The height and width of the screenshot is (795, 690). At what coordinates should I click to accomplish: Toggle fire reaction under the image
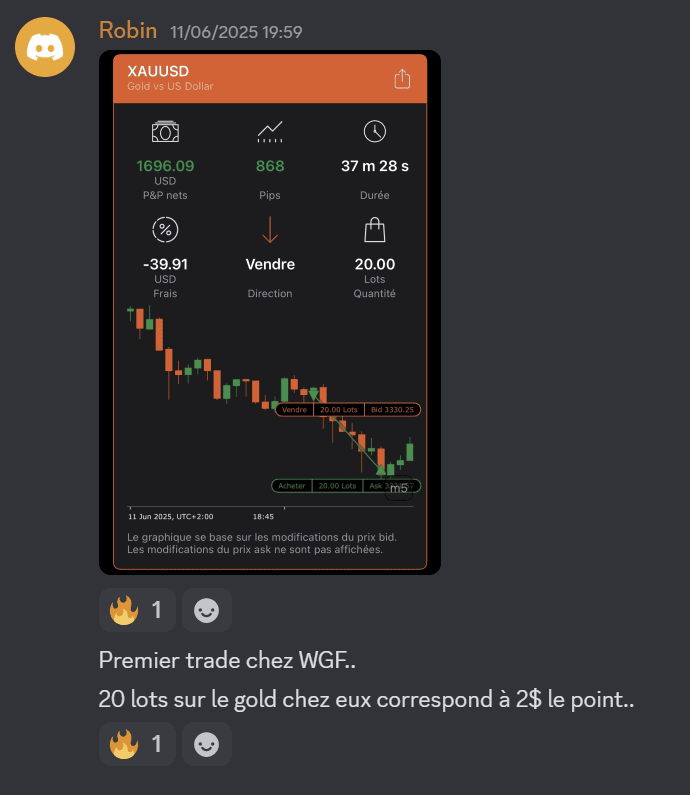click(137, 609)
